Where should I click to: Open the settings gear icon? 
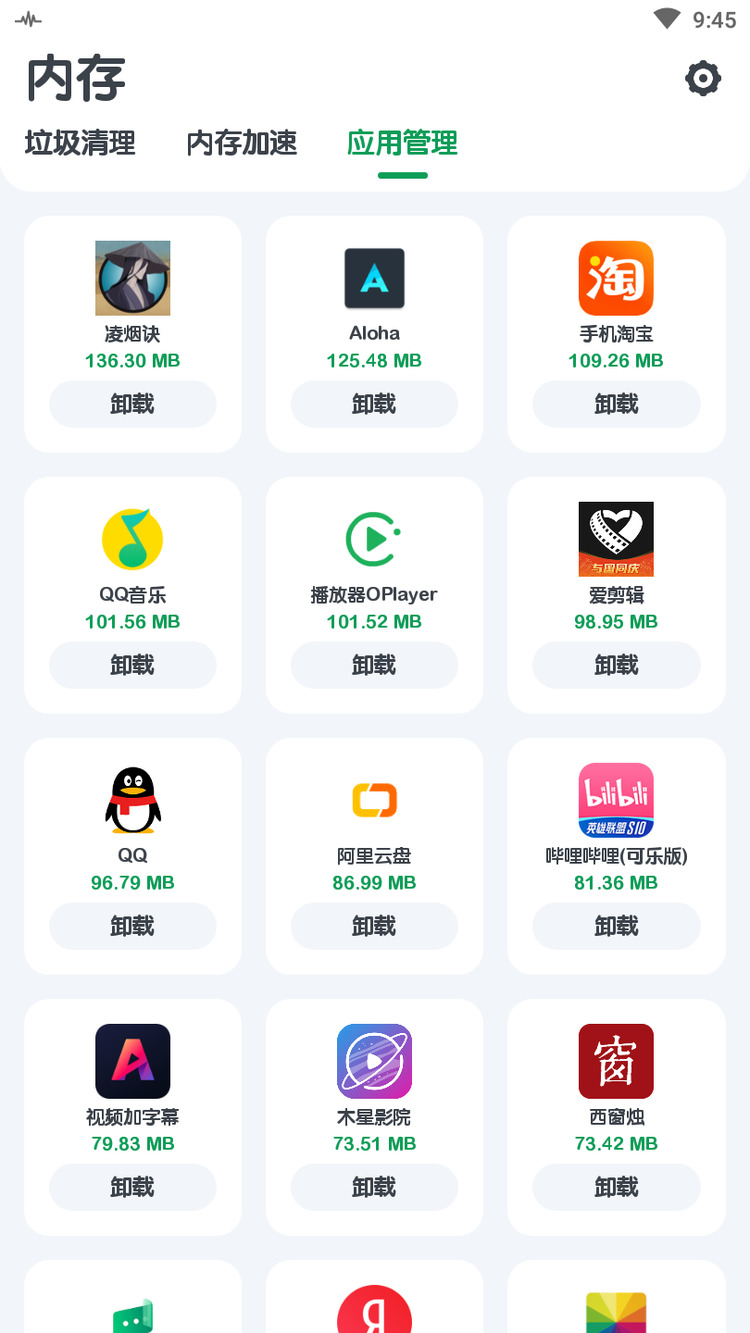tap(703, 78)
